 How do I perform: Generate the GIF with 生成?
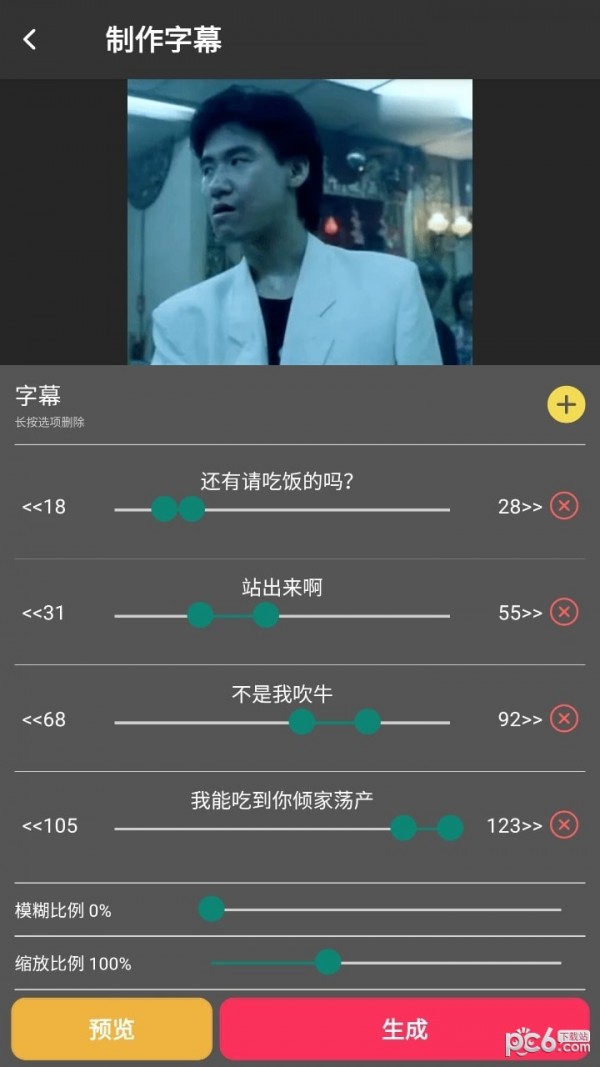coord(404,1029)
